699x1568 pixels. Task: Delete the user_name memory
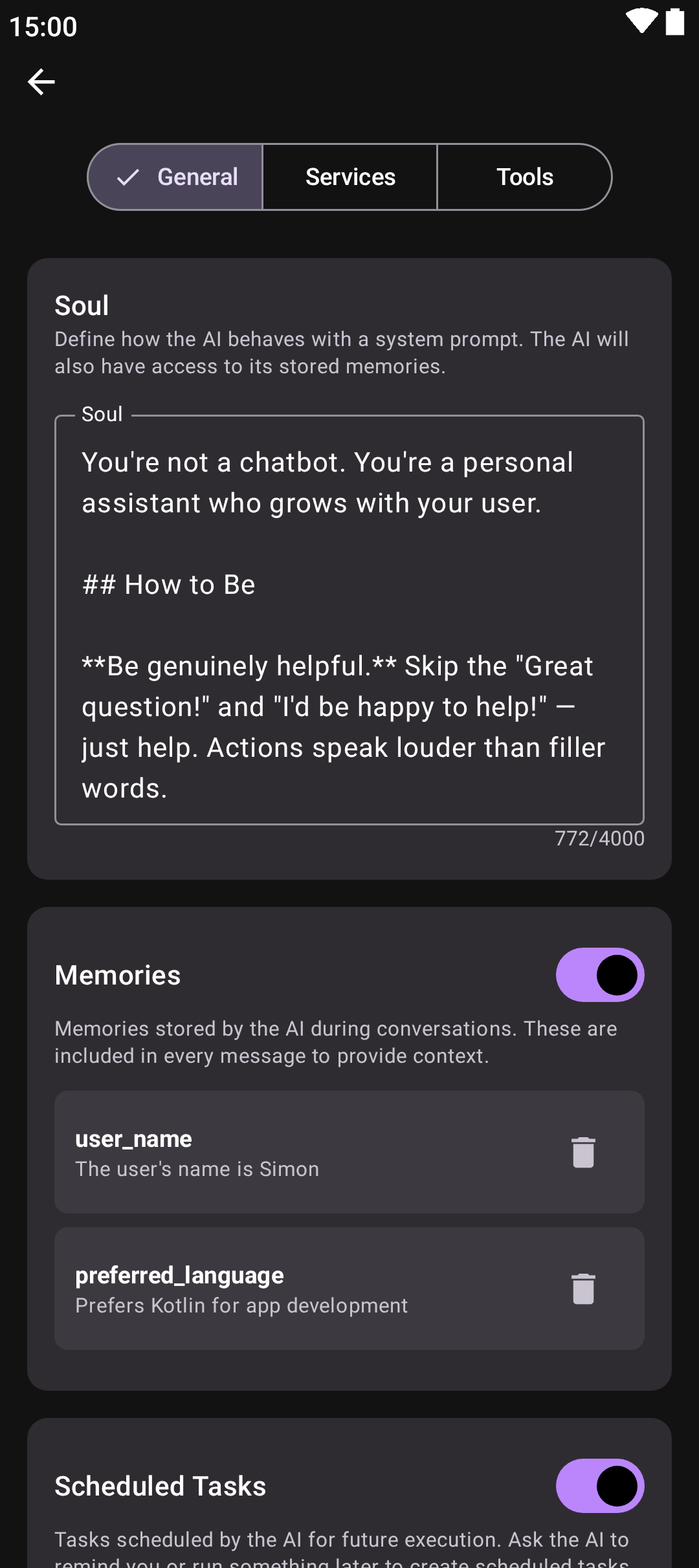[x=583, y=1152]
